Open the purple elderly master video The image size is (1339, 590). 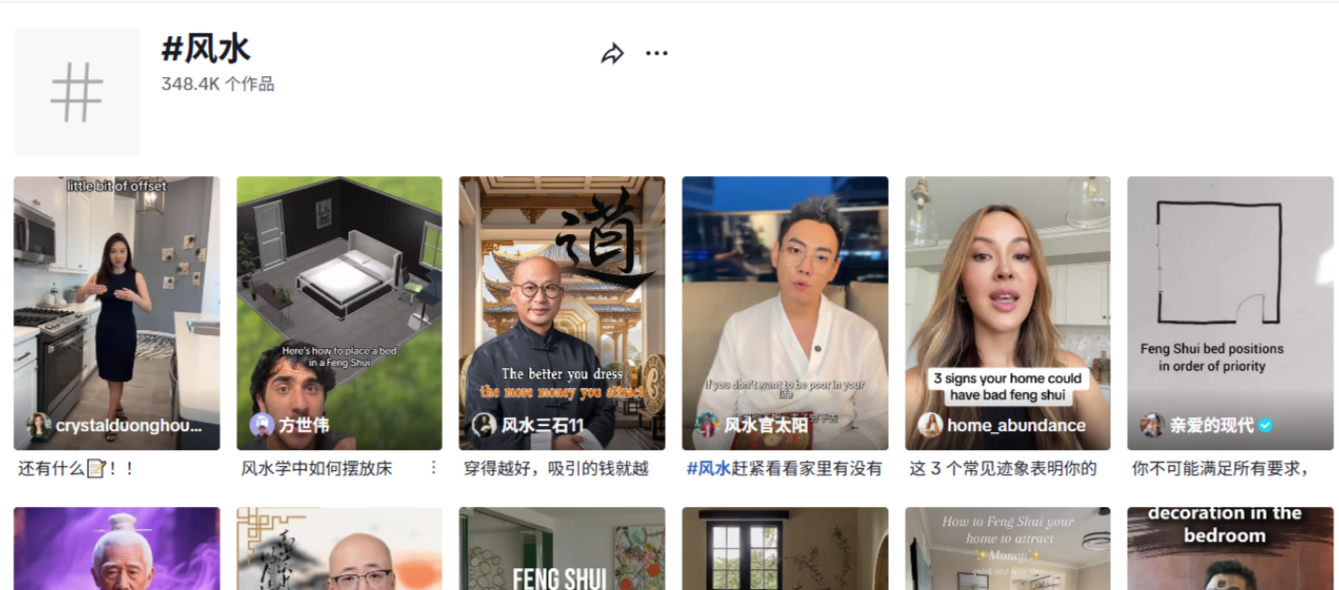point(116,550)
